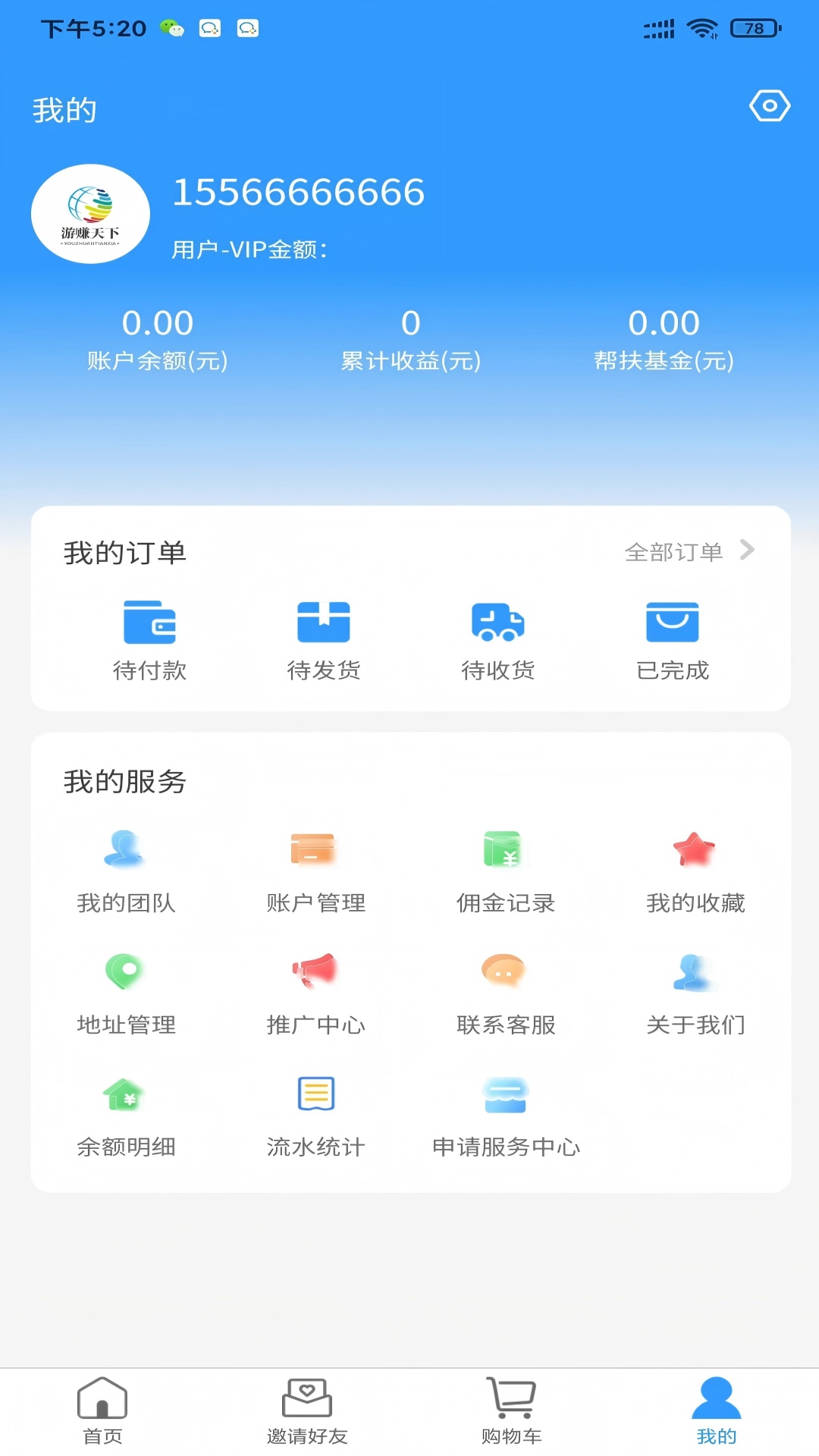819x1456 pixels.
Task: Open 申请服务中心 service center application
Action: [507, 1116]
